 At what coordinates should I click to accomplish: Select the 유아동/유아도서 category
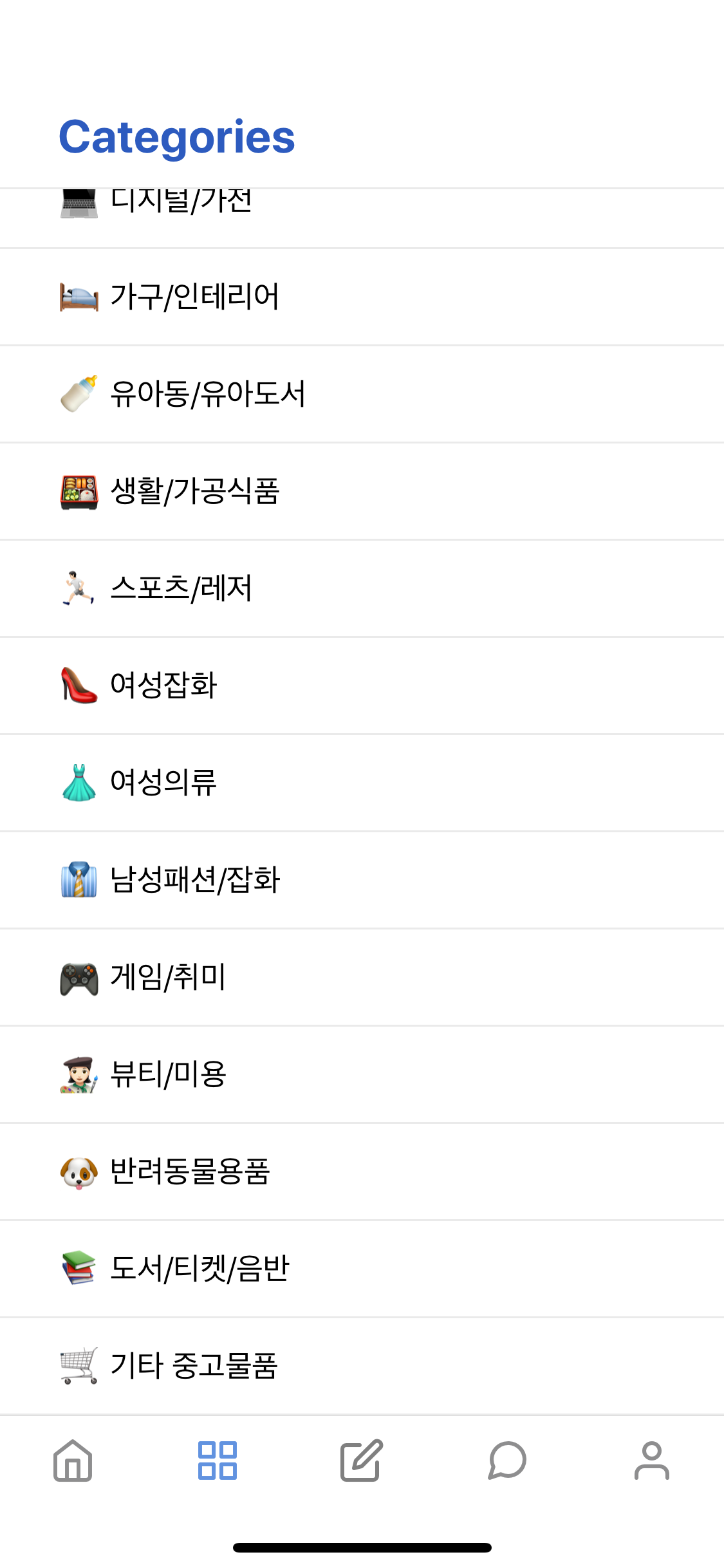coord(362,394)
